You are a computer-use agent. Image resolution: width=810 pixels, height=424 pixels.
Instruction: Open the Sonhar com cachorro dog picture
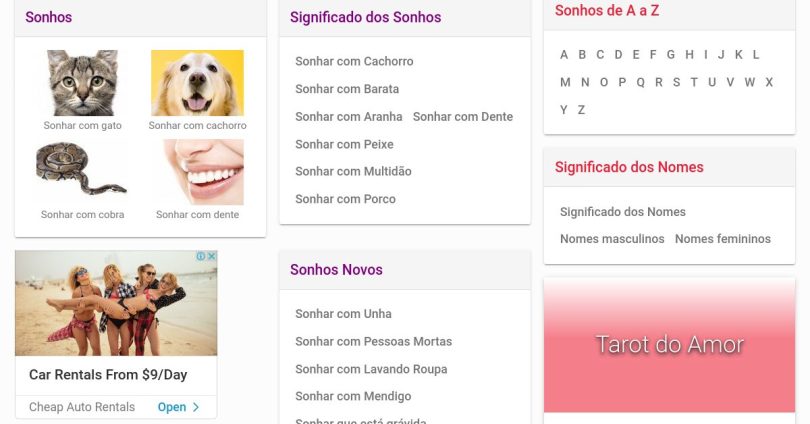point(197,83)
